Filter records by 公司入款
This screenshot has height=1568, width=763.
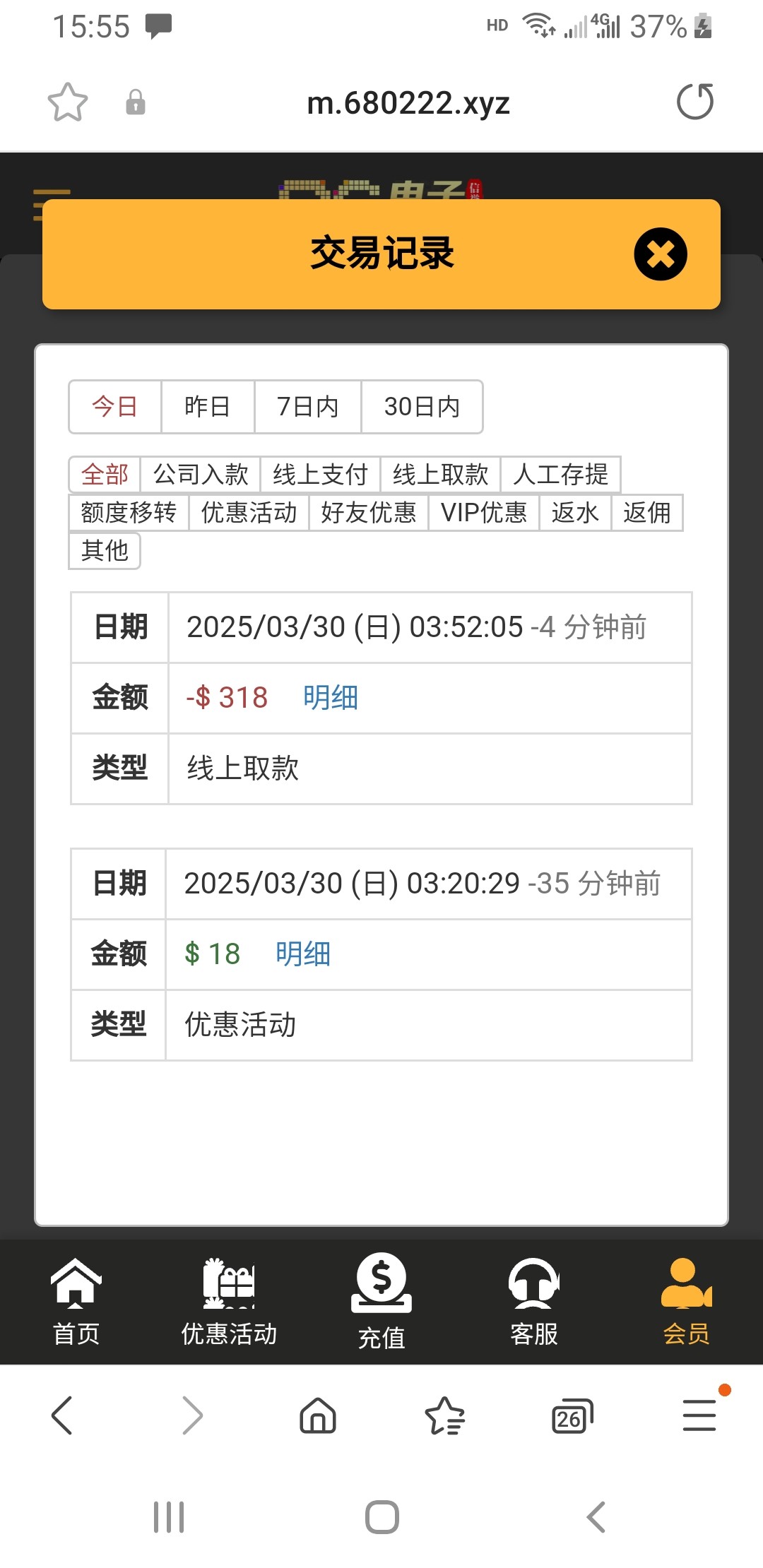pyautogui.click(x=201, y=475)
